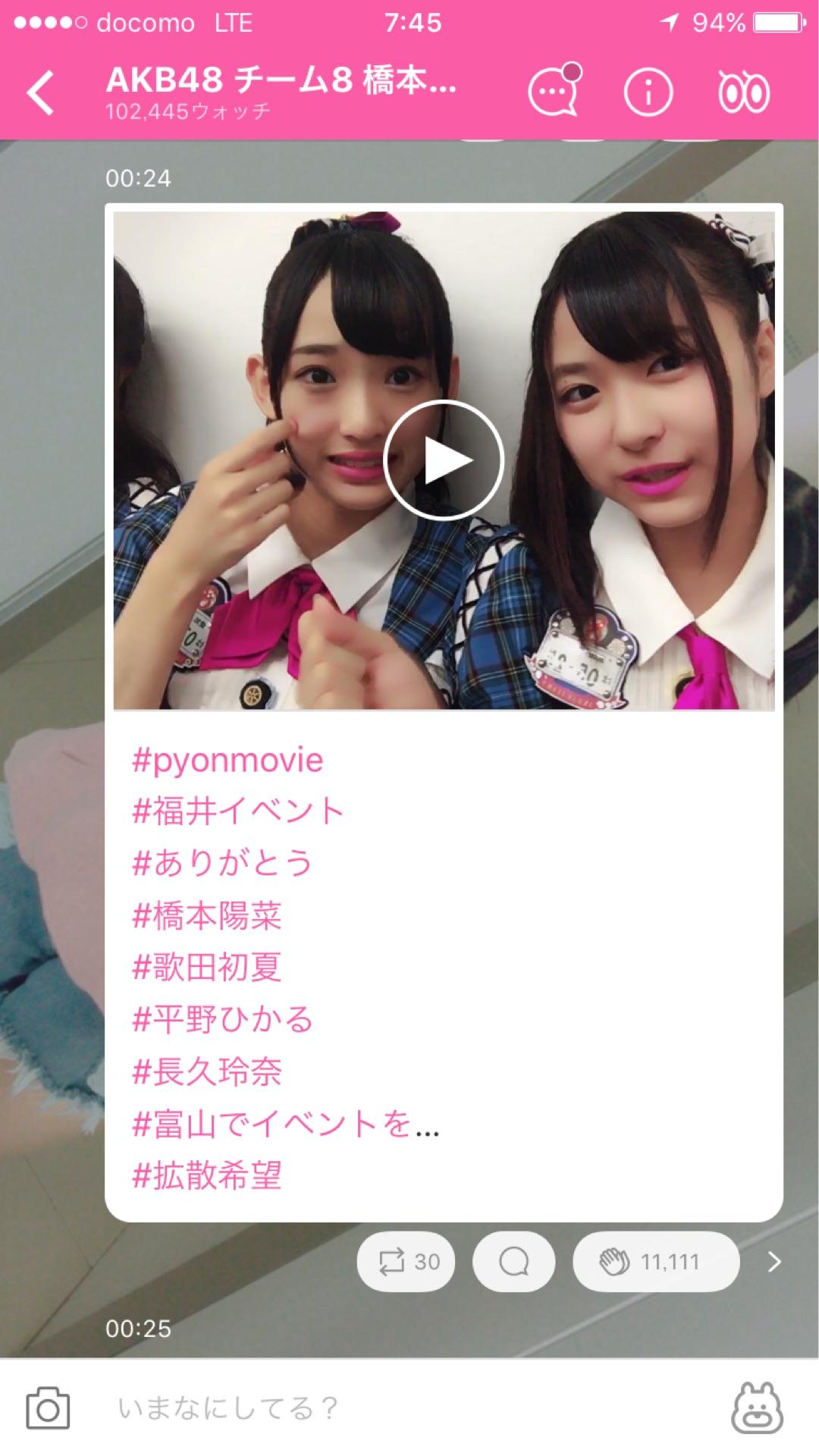The width and height of the screenshot is (819, 1456).
Task: Expand the post with the chevron arrow
Action: (773, 1262)
